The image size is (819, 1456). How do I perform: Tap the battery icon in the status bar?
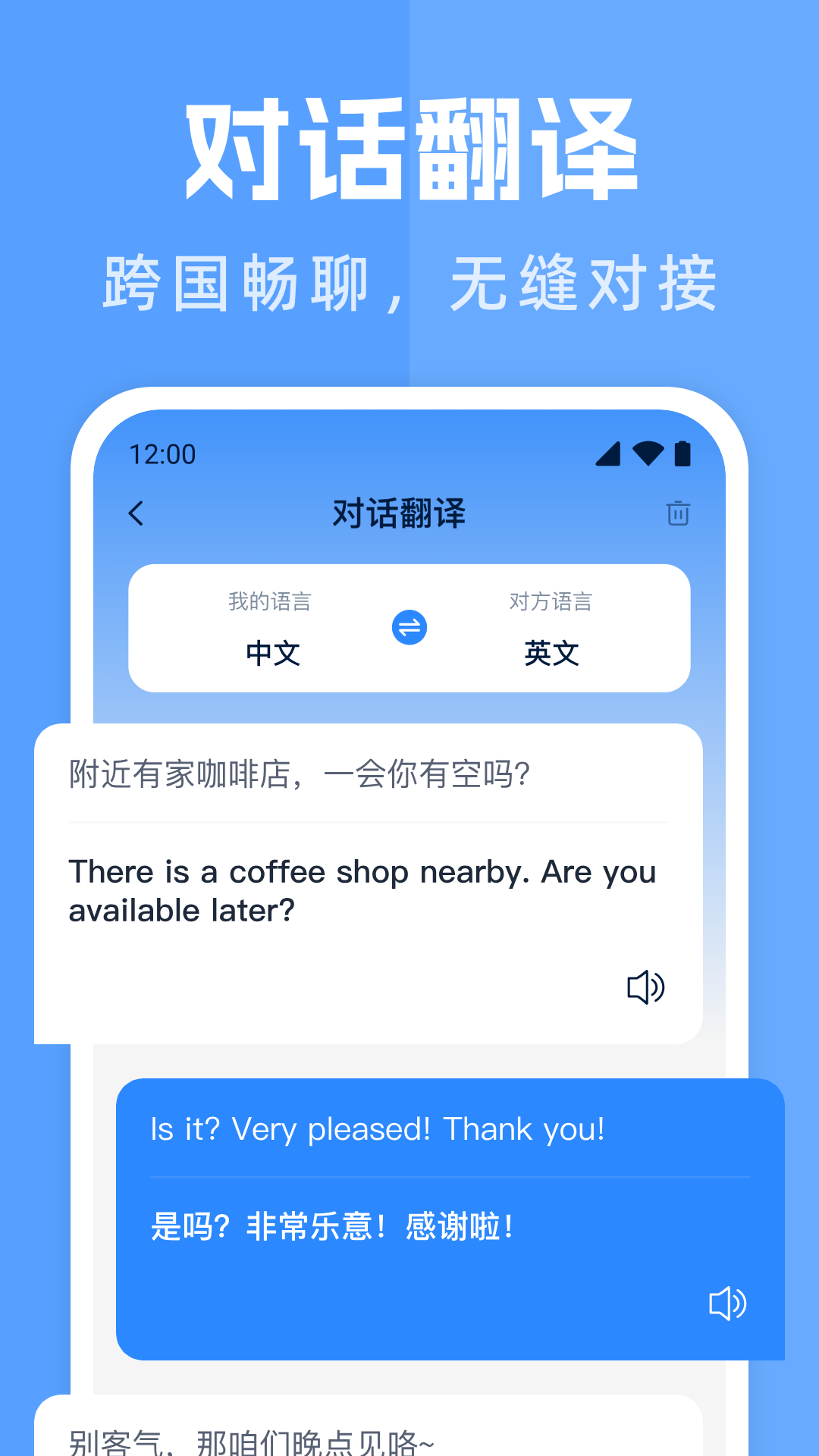click(x=682, y=453)
